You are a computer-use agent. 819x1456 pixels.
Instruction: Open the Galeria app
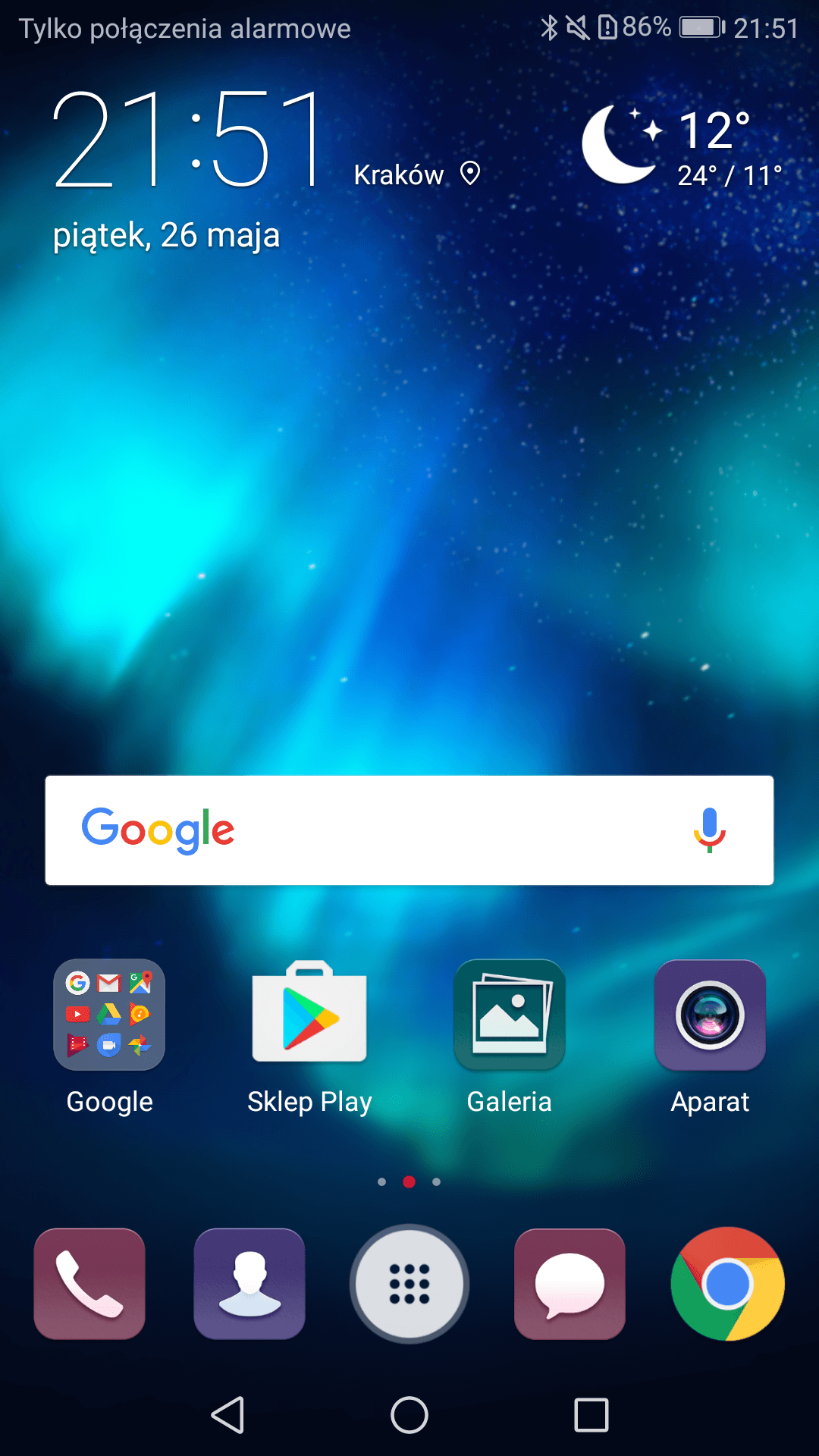tap(510, 1015)
